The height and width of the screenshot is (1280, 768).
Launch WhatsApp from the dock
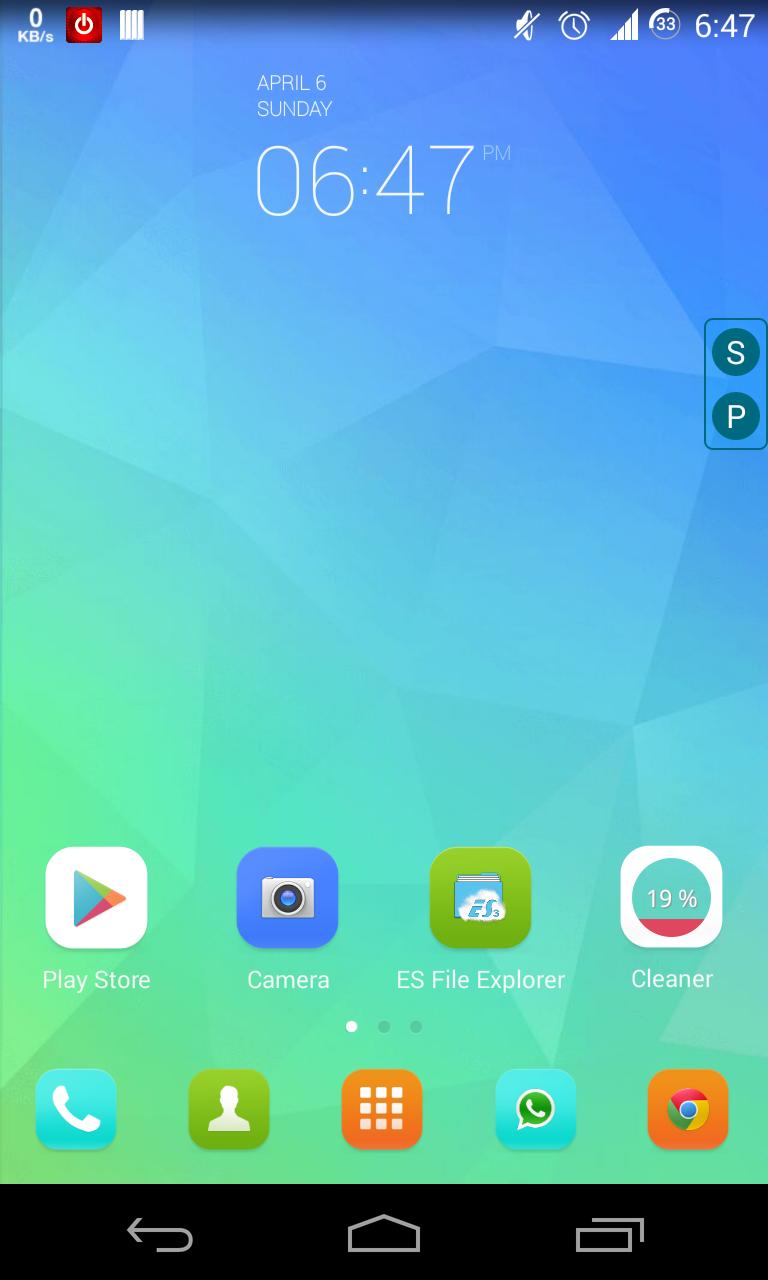click(x=535, y=1109)
